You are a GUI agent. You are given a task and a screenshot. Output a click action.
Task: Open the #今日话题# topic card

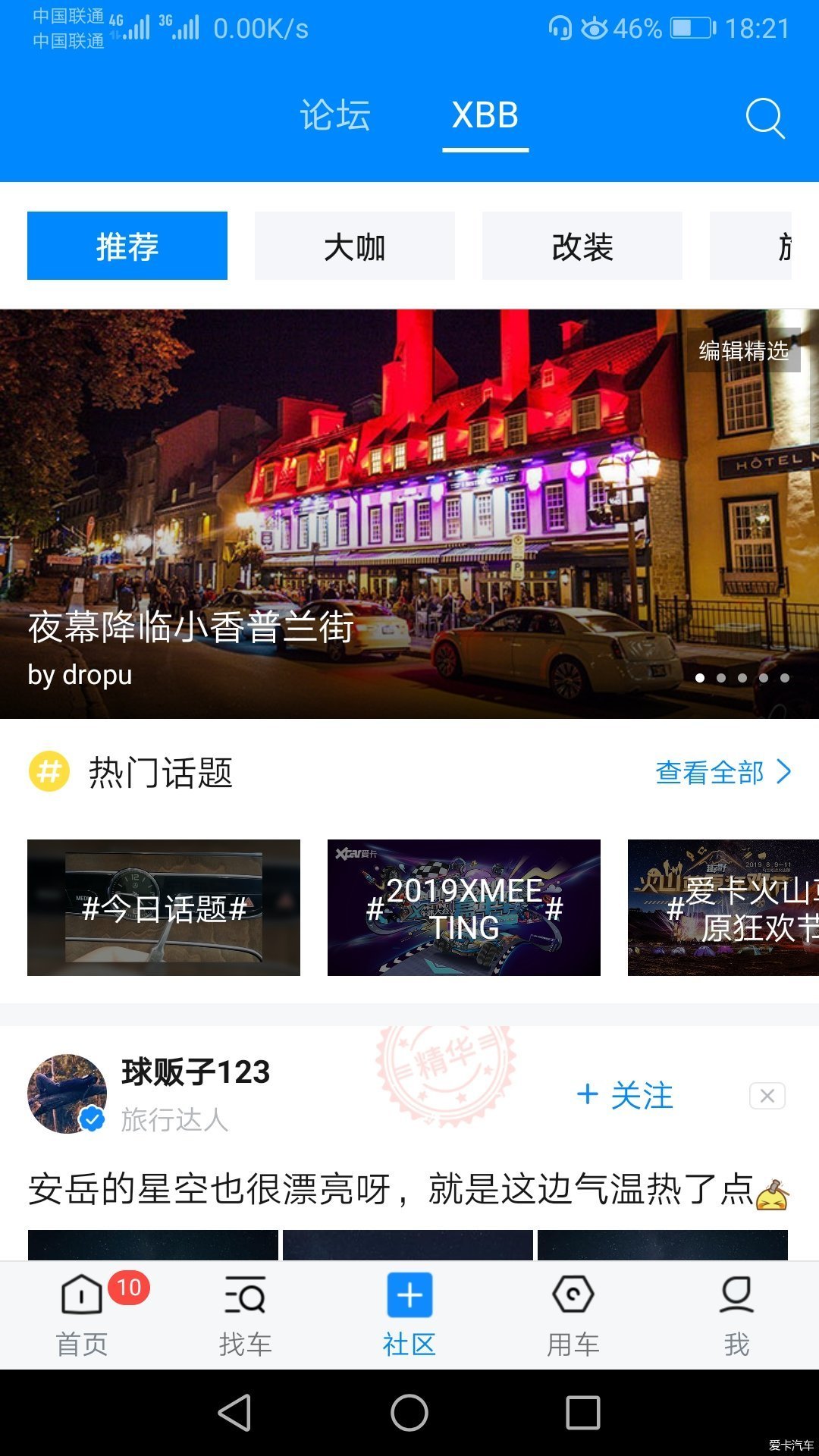(164, 908)
